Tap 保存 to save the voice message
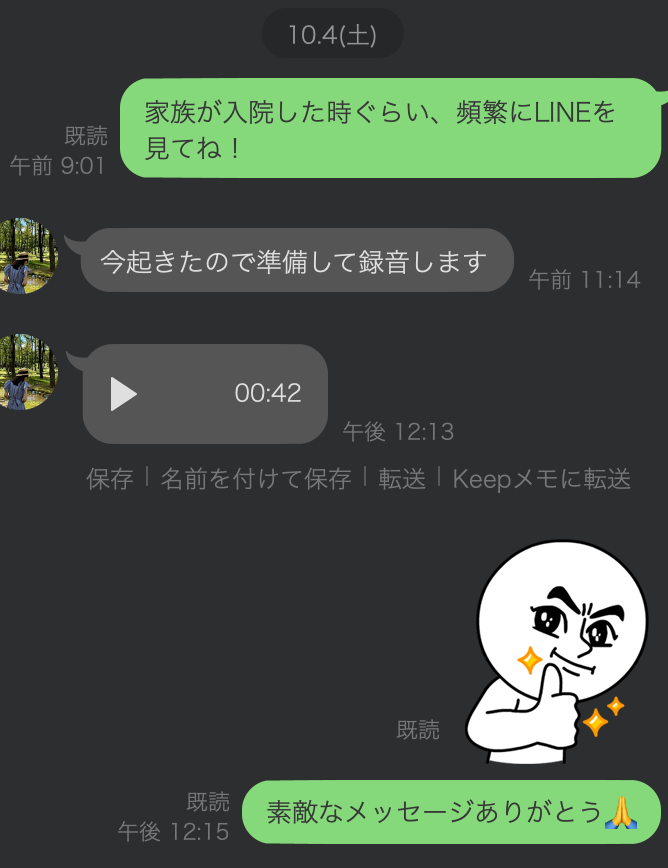 pos(110,479)
